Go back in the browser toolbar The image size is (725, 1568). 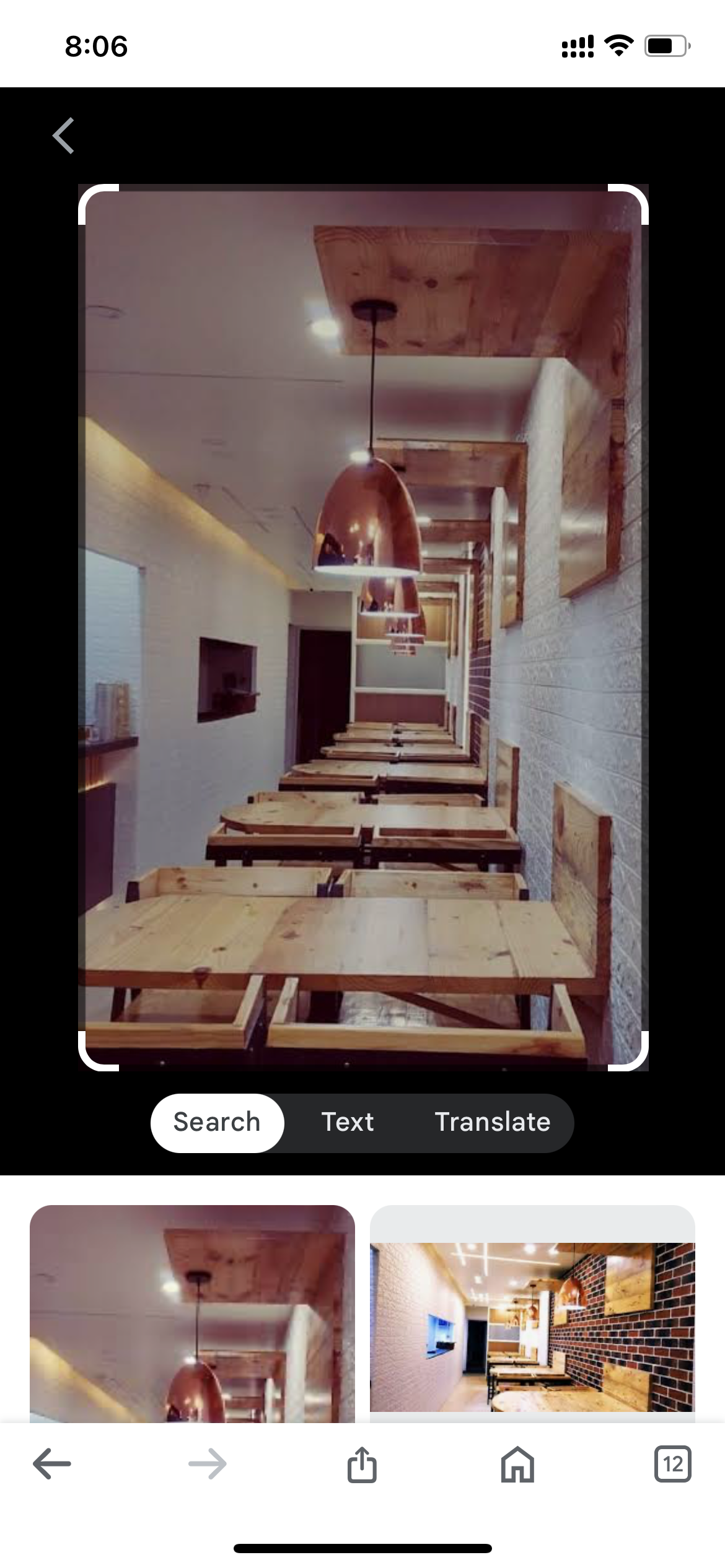coord(52,1464)
